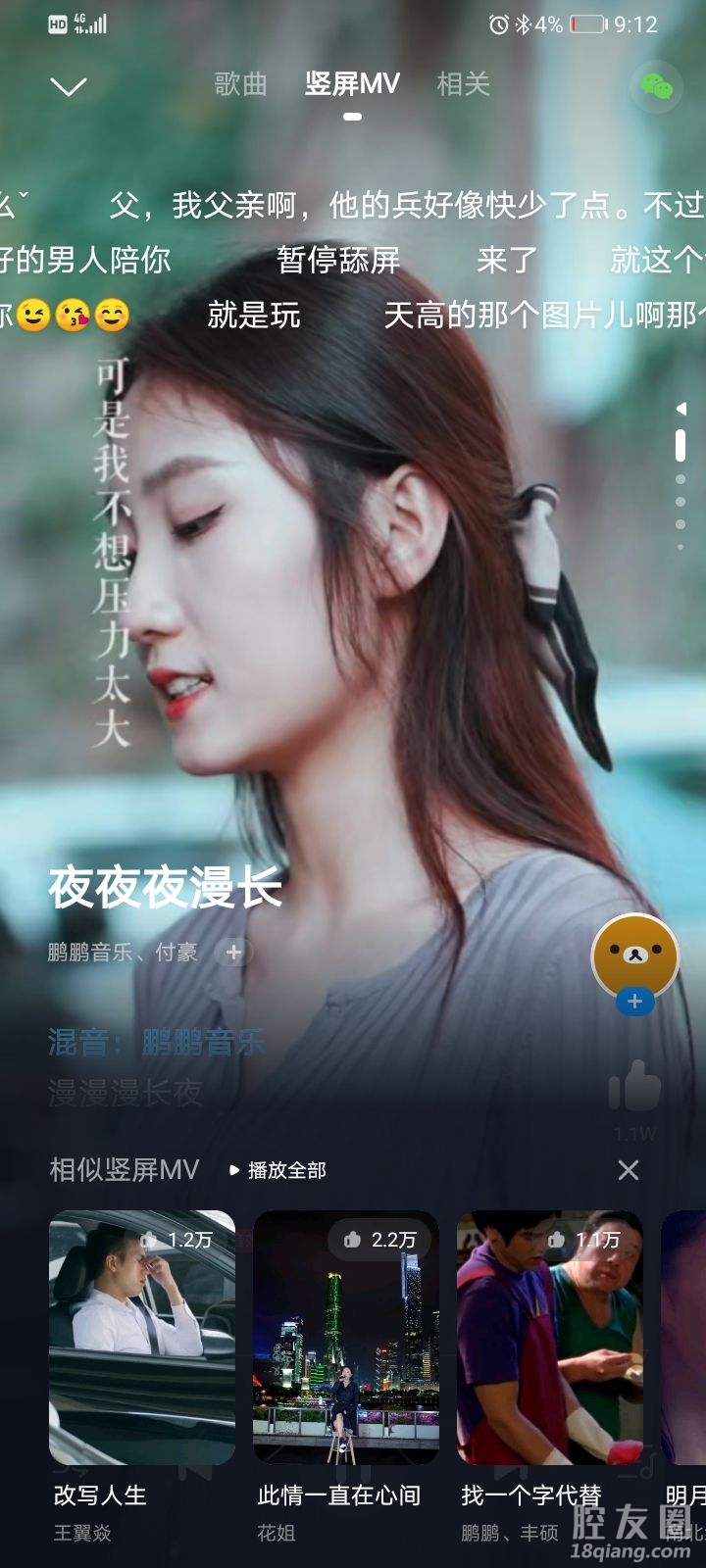Collapse the player with the down arrow
Viewport: 706px width, 1568px height.
[68, 86]
